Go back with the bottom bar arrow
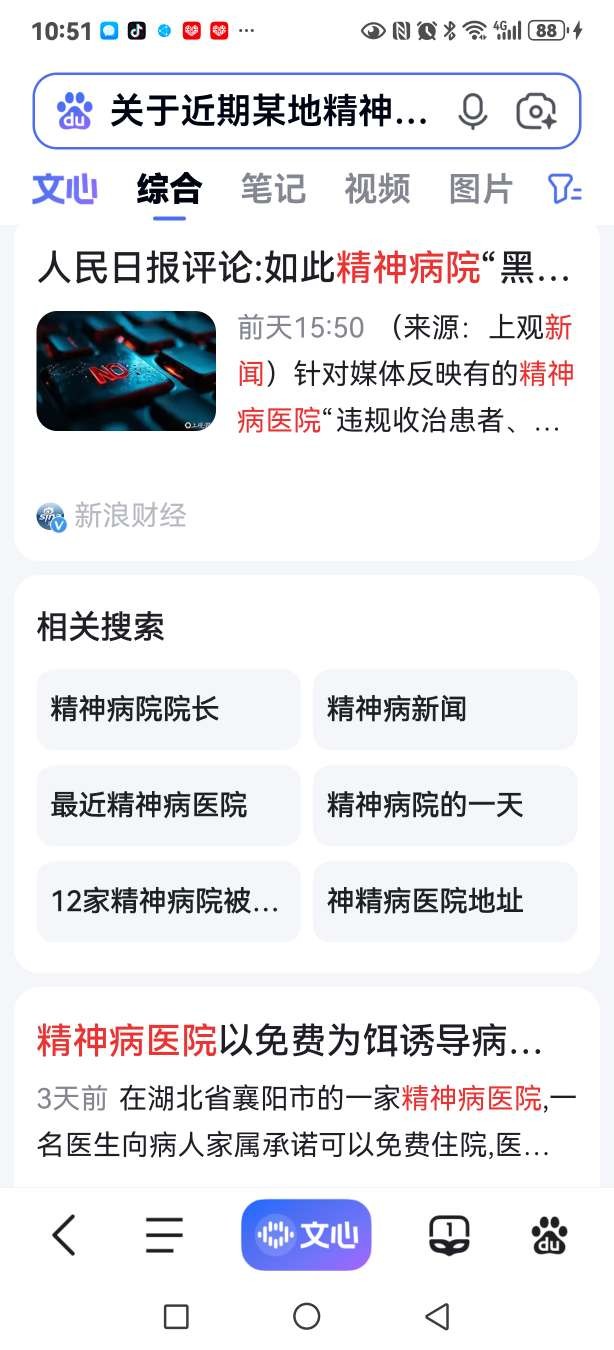 [64, 1236]
